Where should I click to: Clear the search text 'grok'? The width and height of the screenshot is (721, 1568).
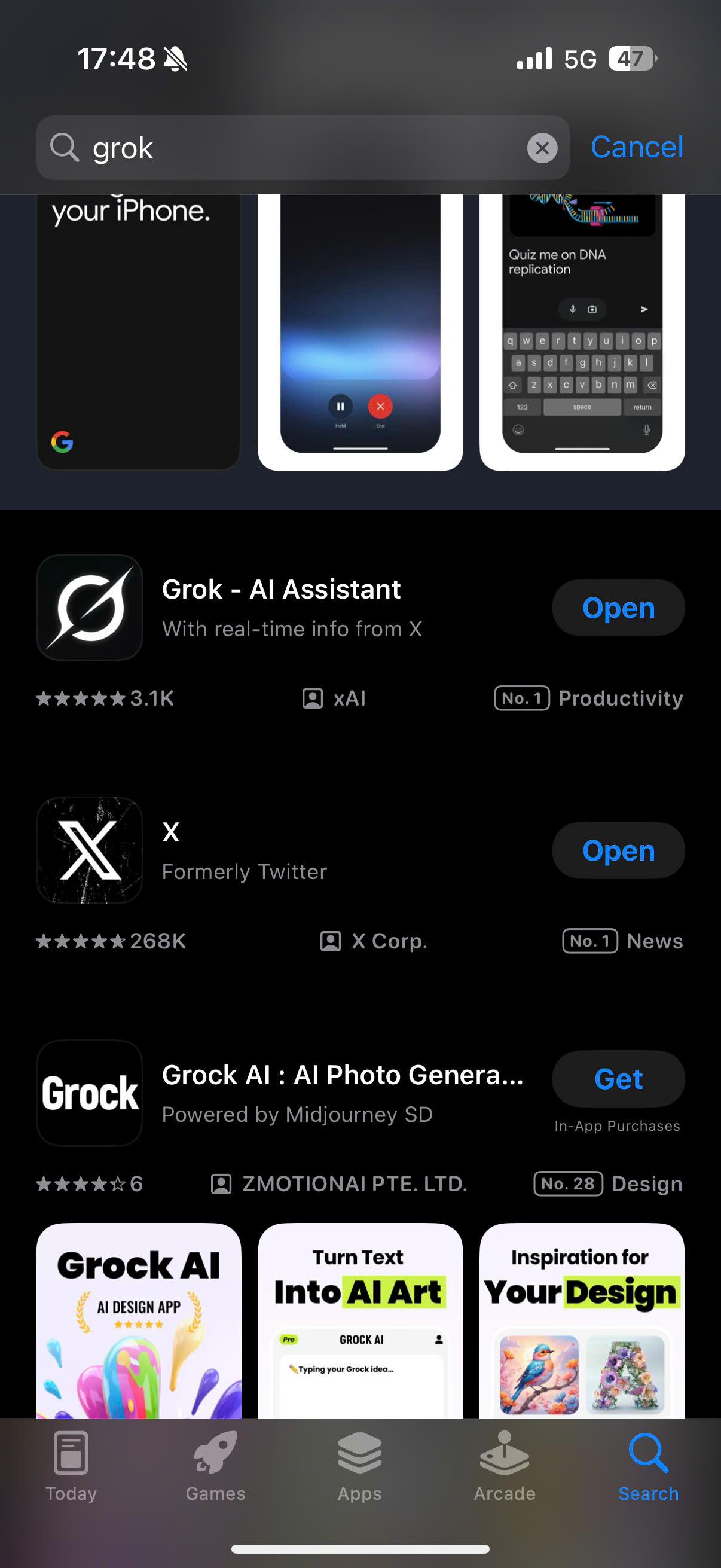click(542, 148)
